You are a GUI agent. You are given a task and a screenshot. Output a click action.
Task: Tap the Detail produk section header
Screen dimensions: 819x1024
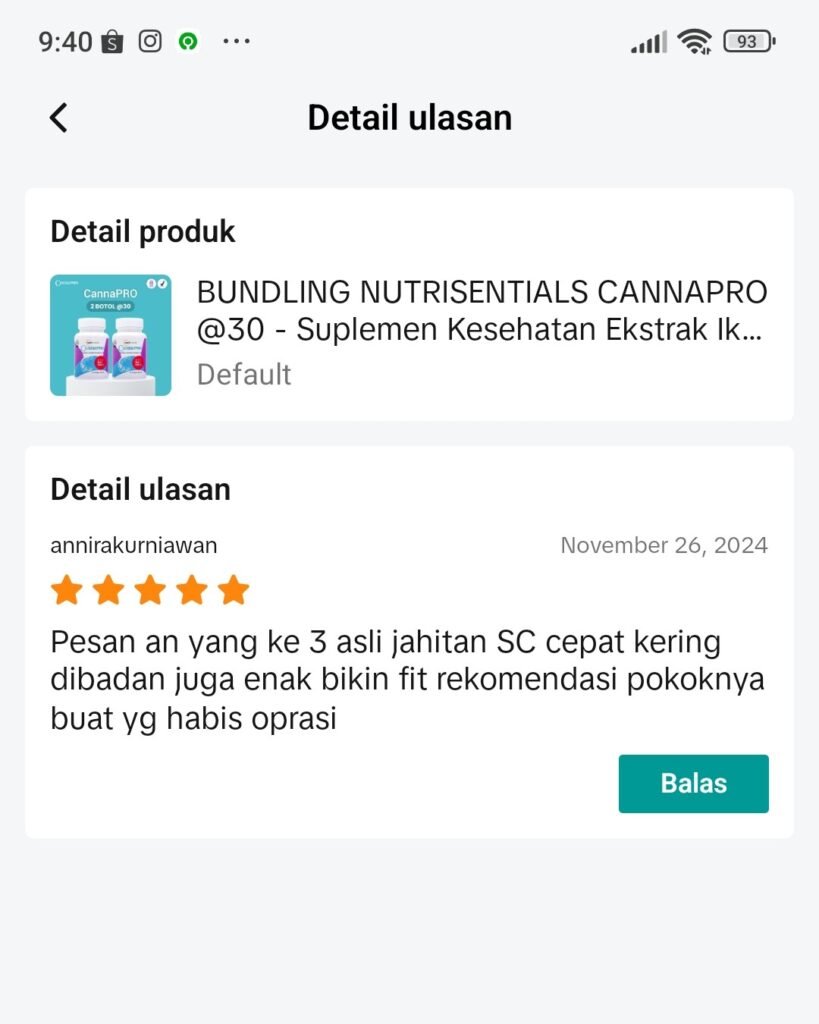coord(142,231)
